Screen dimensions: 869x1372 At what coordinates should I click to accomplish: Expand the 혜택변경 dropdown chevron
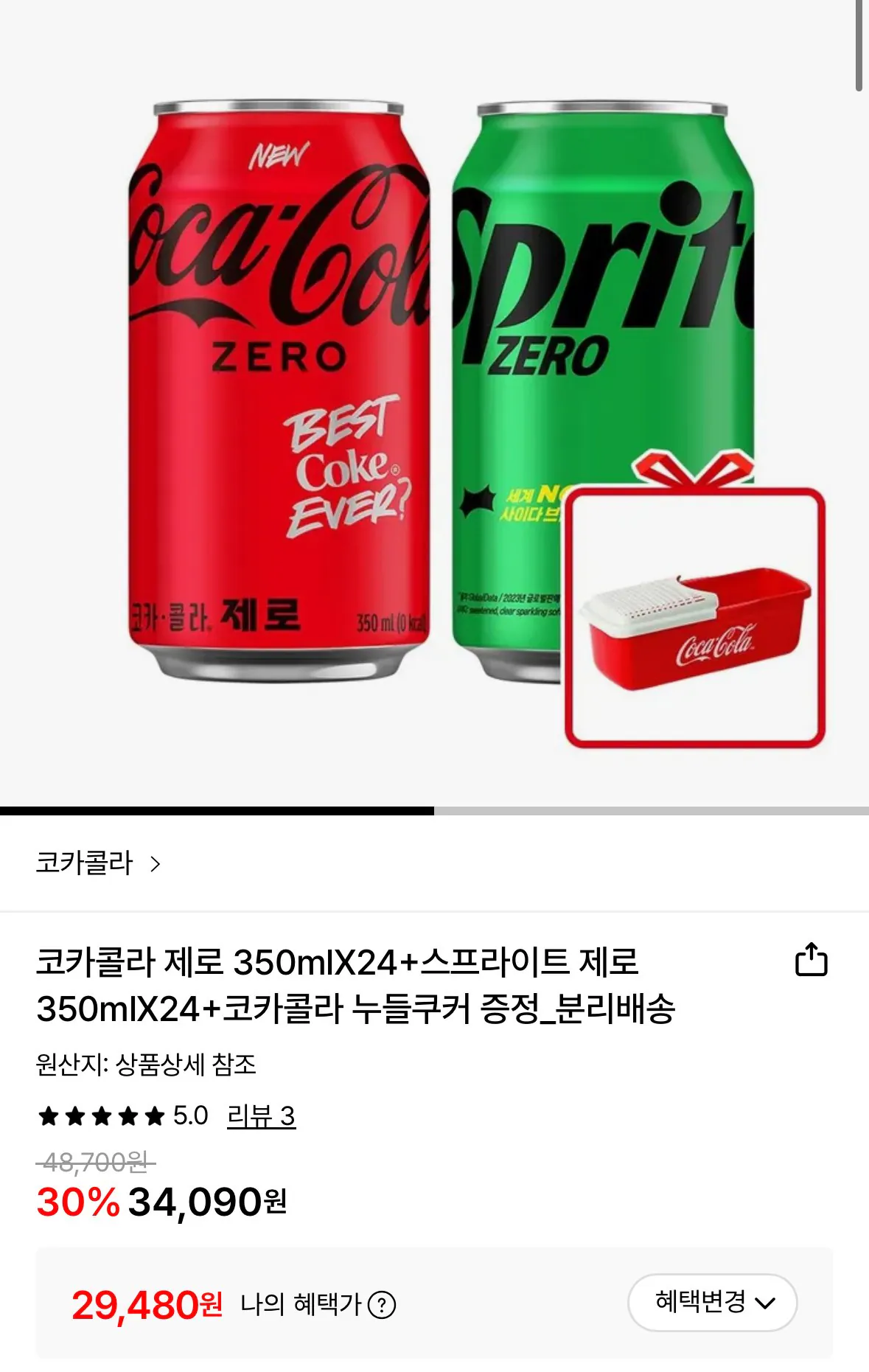pyautogui.click(x=765, y=1303)
